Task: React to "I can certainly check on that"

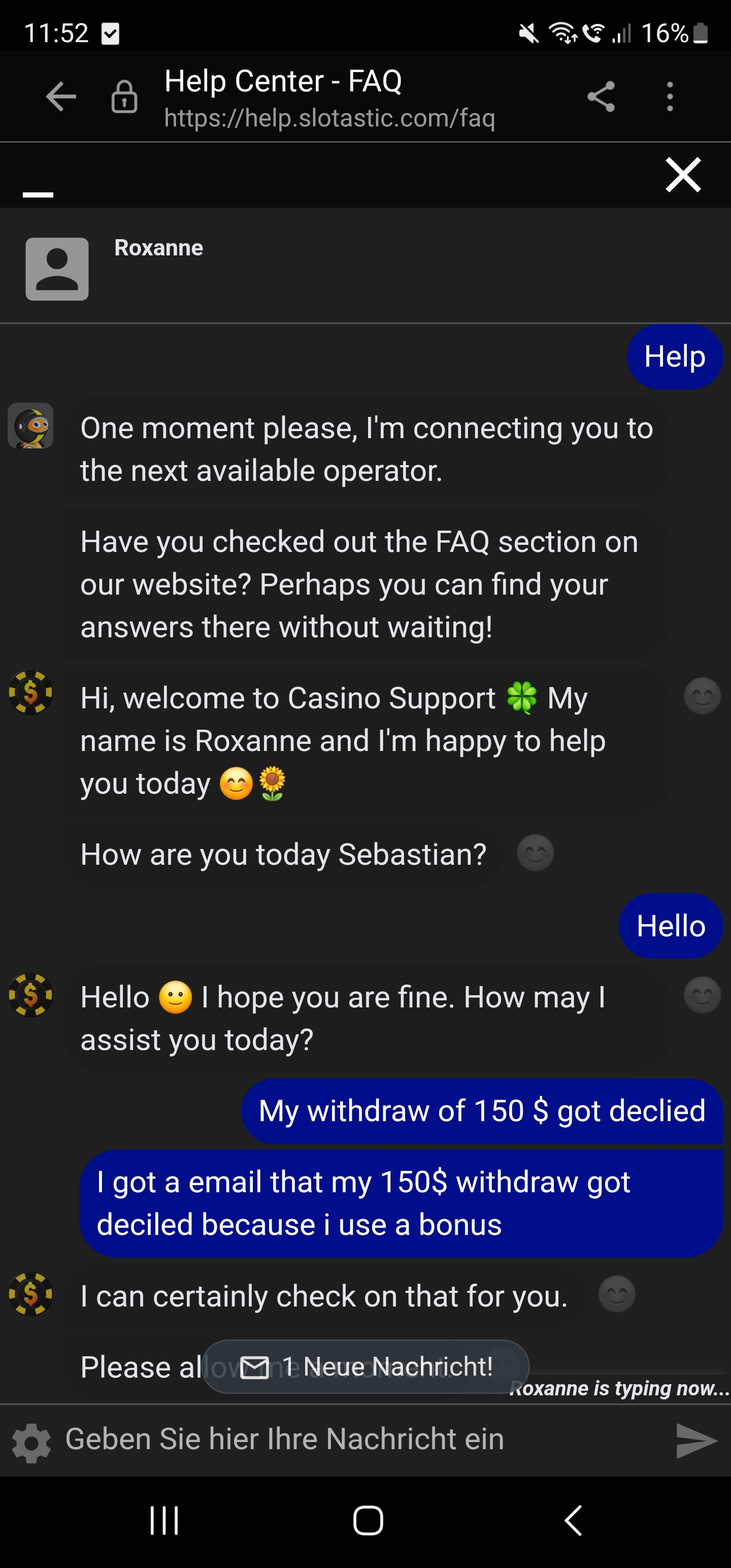Action: (x=617, y=1294)
